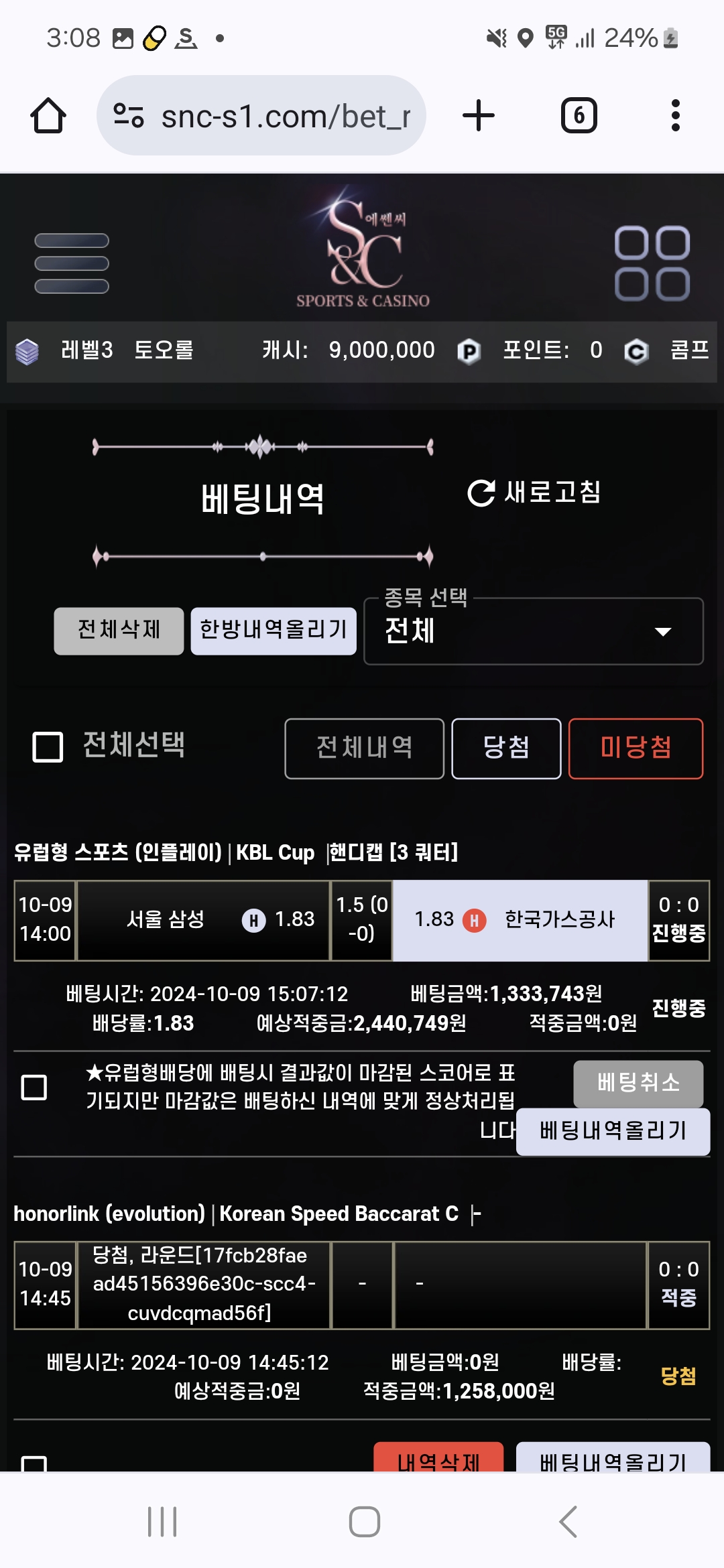This screenshot has width=724, height=1568.
Task: Open the browser address bar
Action: [261, 115]
